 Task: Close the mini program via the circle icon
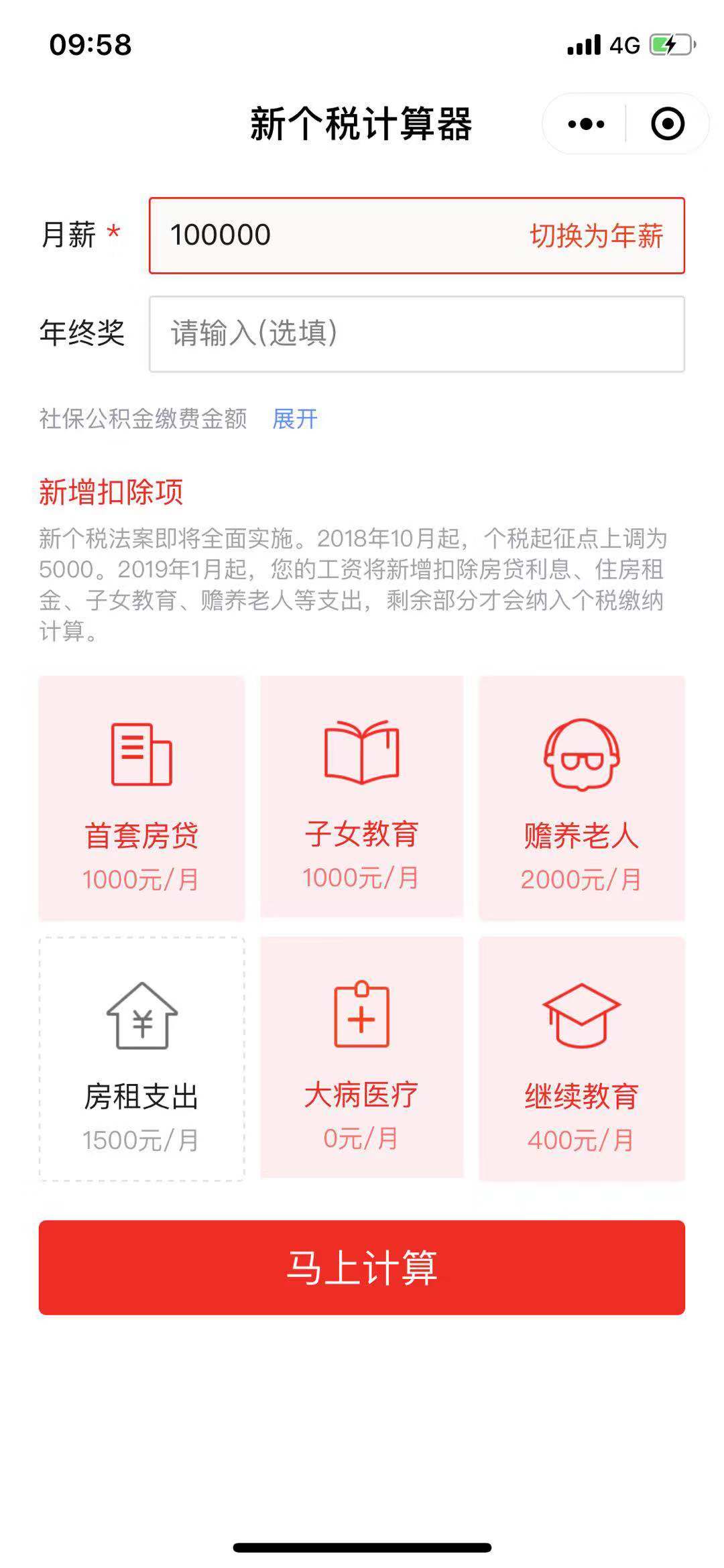pyautogui.click(x=667, y=124)
